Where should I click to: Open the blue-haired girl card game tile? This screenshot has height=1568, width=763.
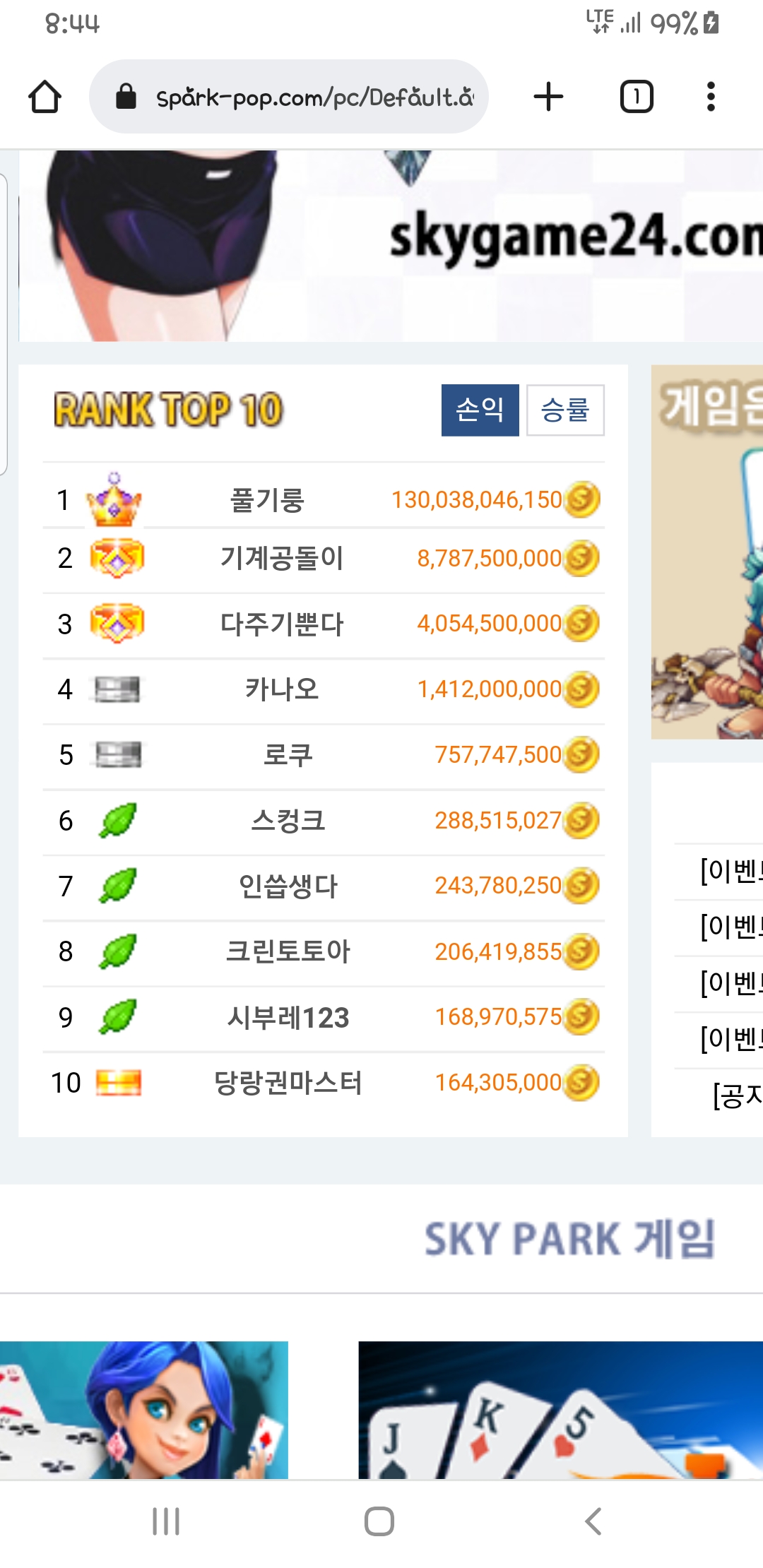tap(144, 1410)
